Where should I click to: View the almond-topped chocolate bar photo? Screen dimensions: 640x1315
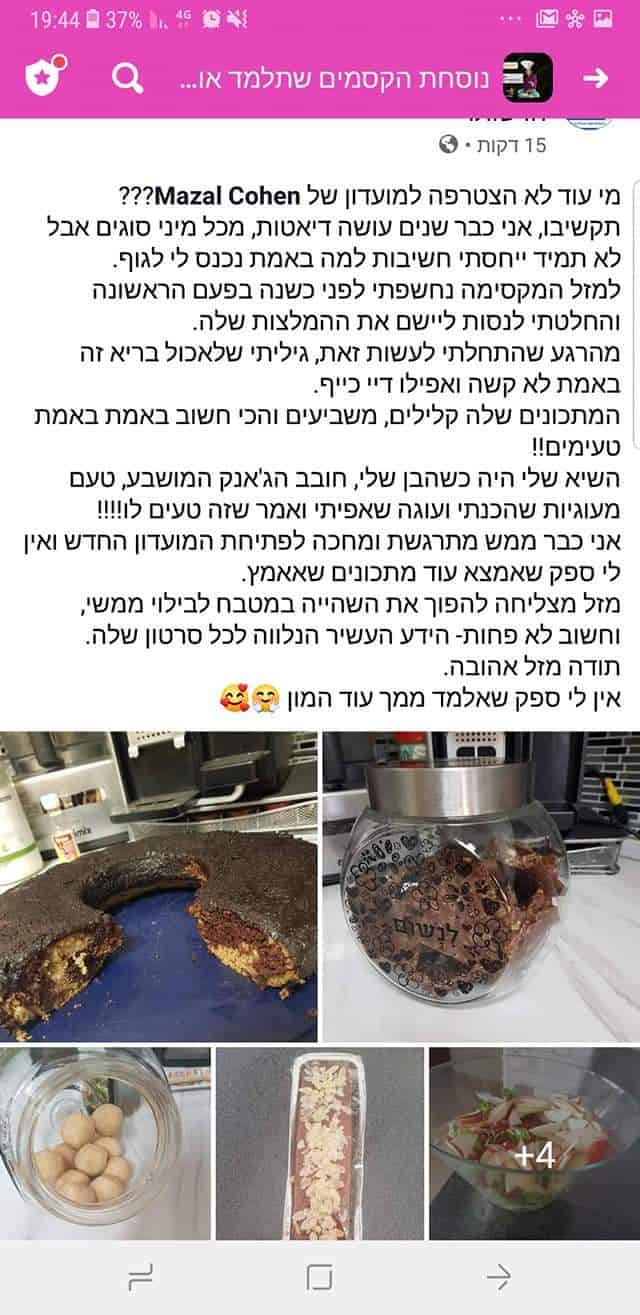tap(320, 1143)
